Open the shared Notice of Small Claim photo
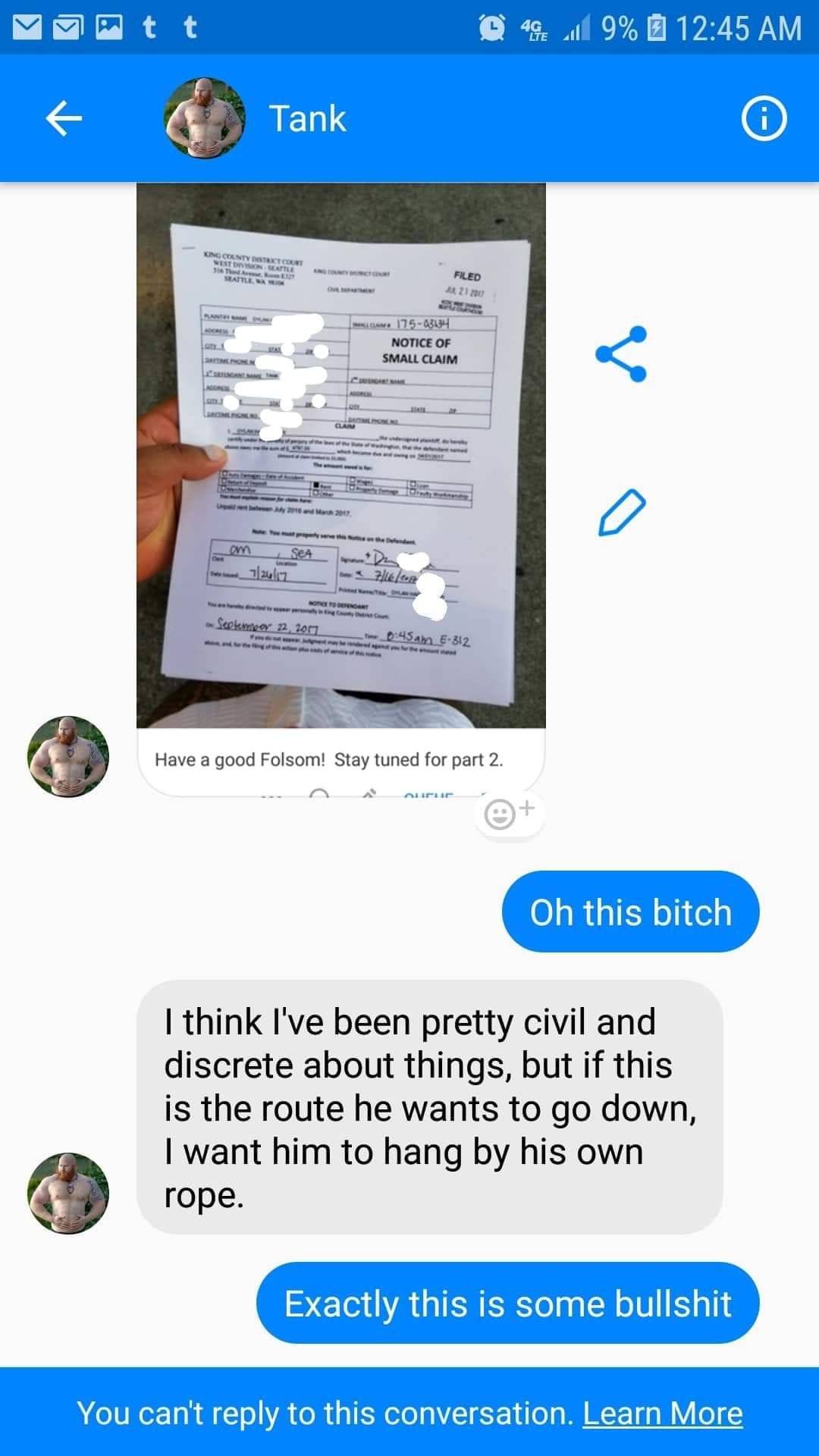The image size is (819, 1456). pos(340,455)
